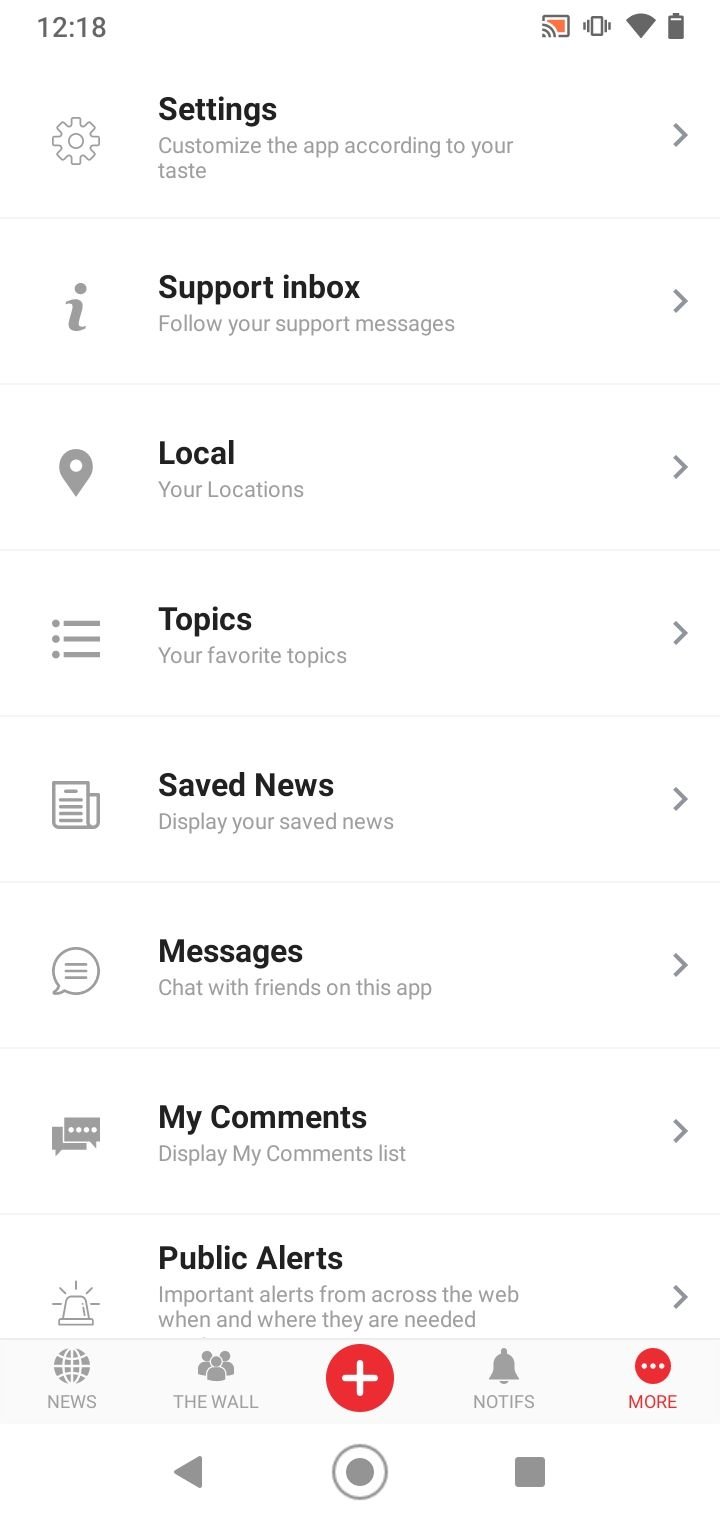The height and width of the screenshot is (1520, 720).
Task: Select the More tab
Action: click(652, 1380)
